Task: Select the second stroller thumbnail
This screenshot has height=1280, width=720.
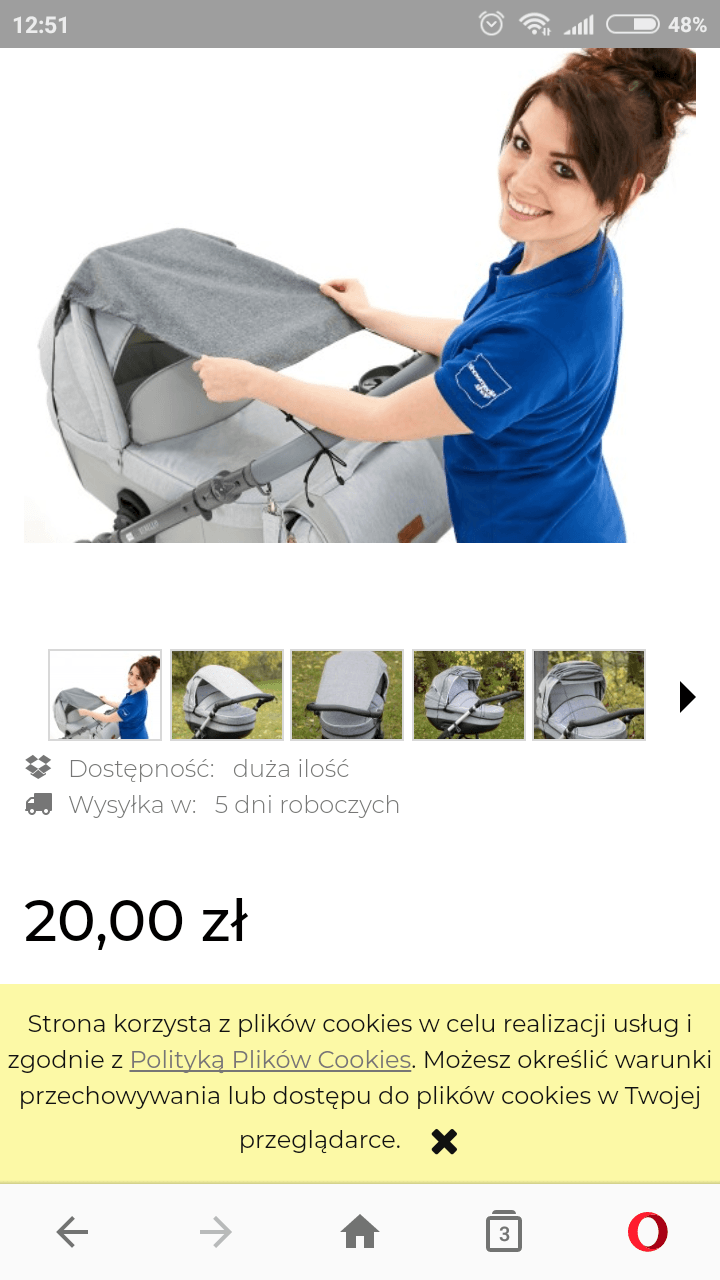Action: coord(227,695)
